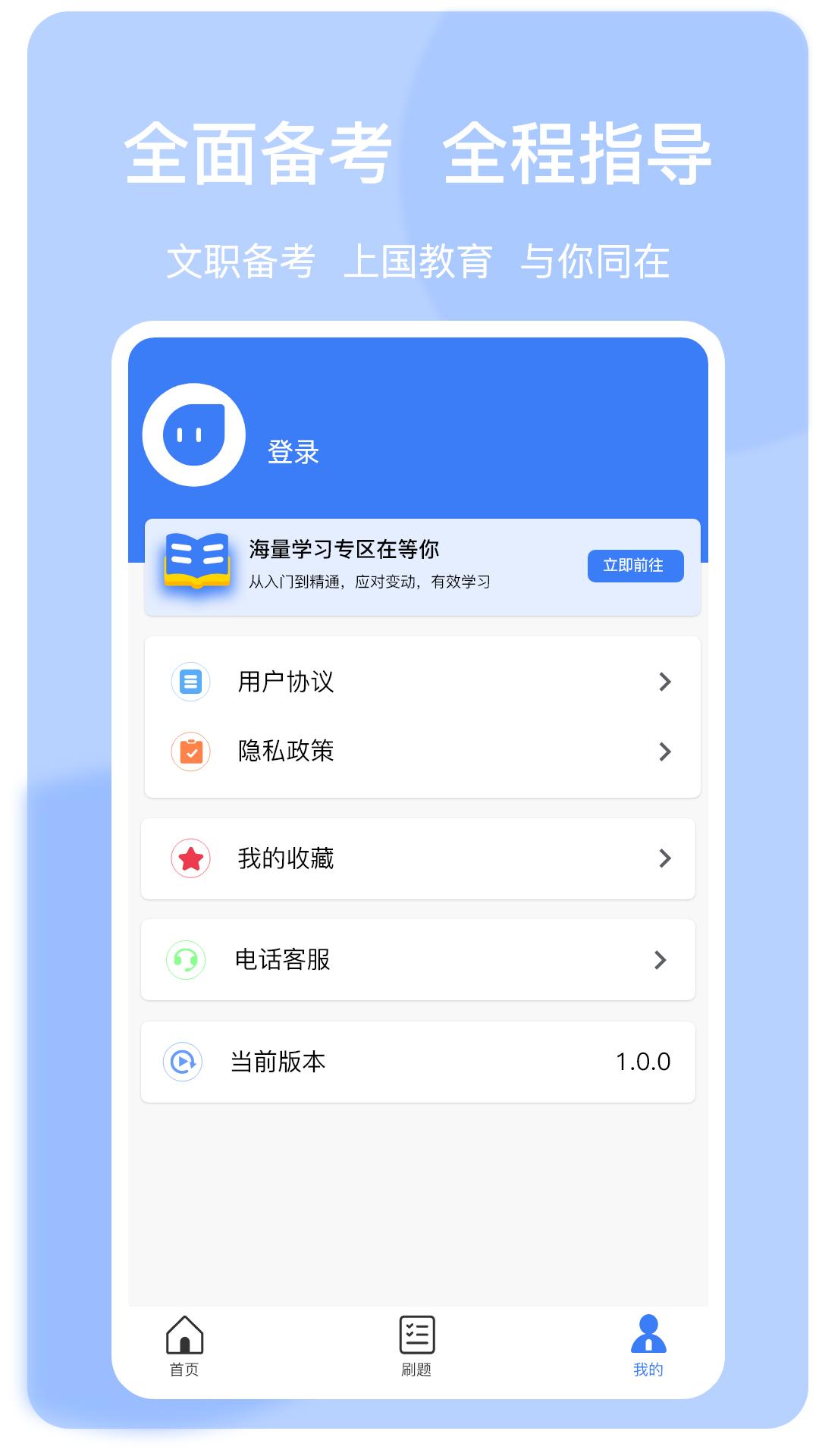Expand the 用户协议 row chevron
Image resolution: width=819 pixels, height=1456 pixels.
(x=666, y=682)
